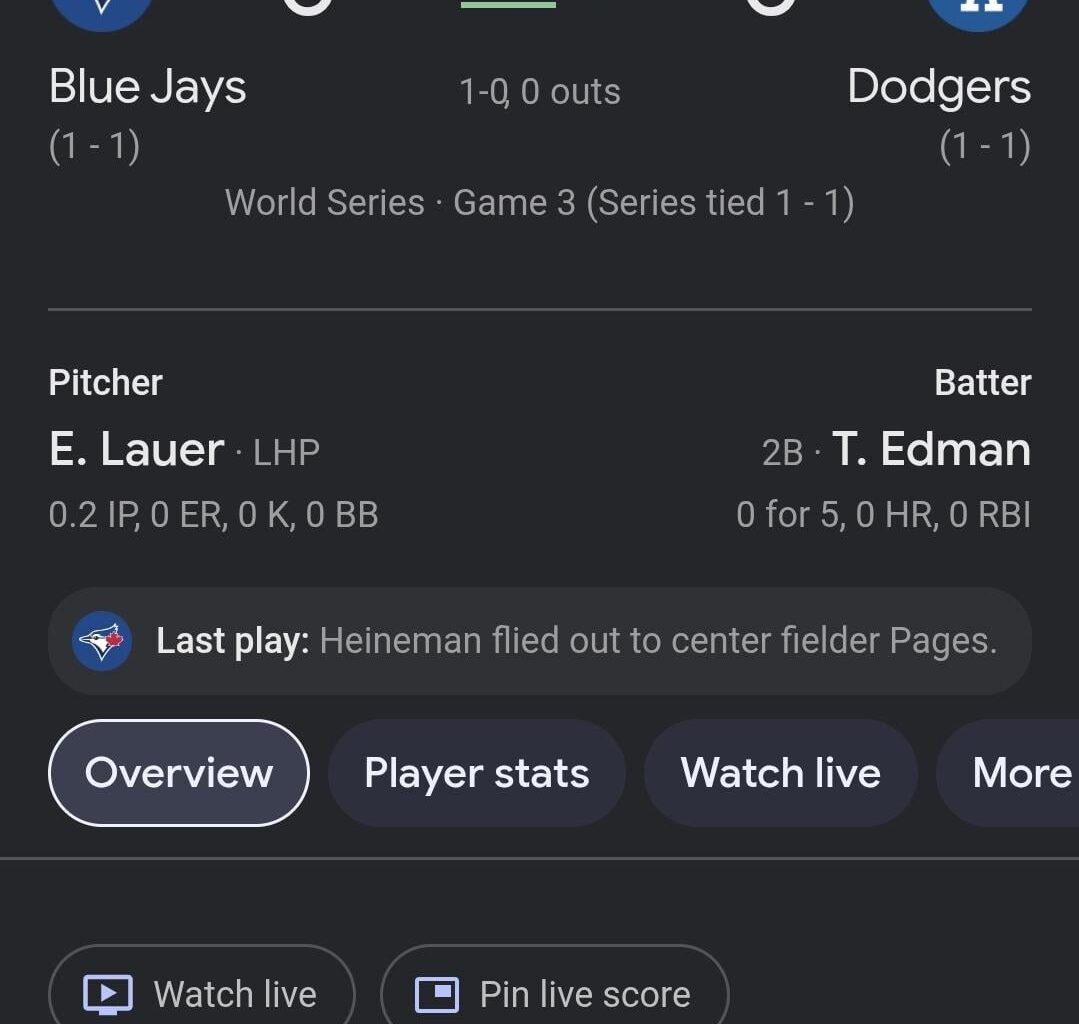Pin the live score
Image resolution: width=1079 pixels, height=1024 pixels.
(x=554, y=994)
